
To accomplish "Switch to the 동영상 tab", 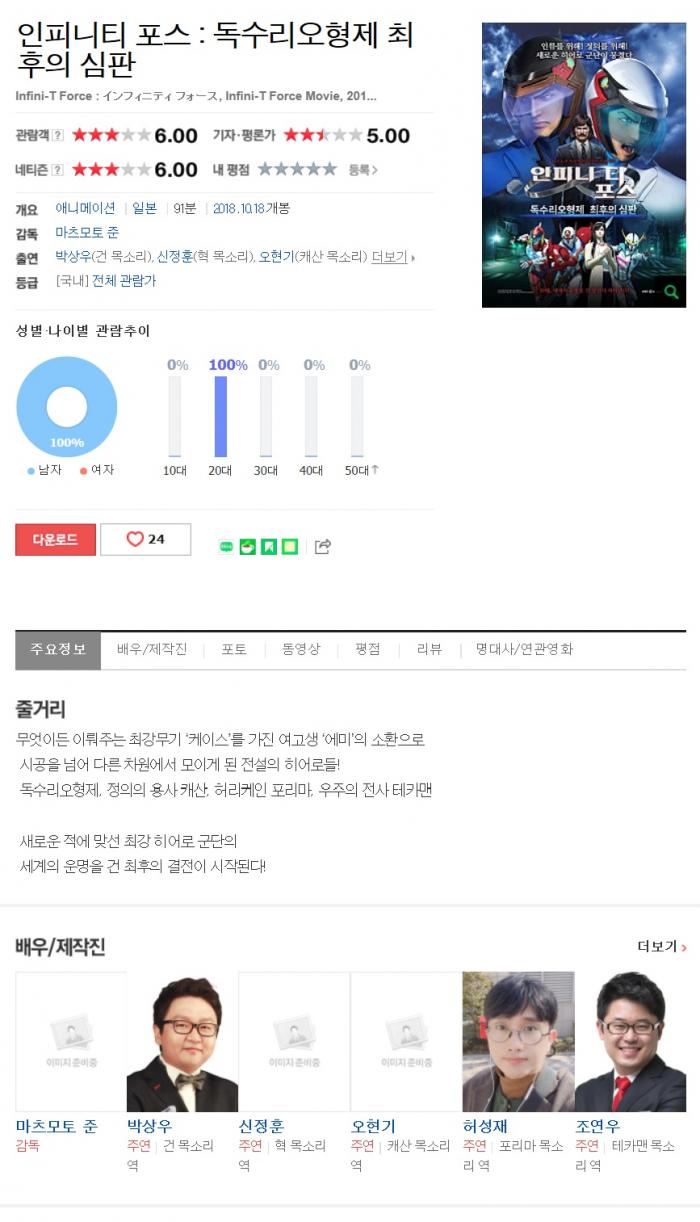I will pos(301,649).
